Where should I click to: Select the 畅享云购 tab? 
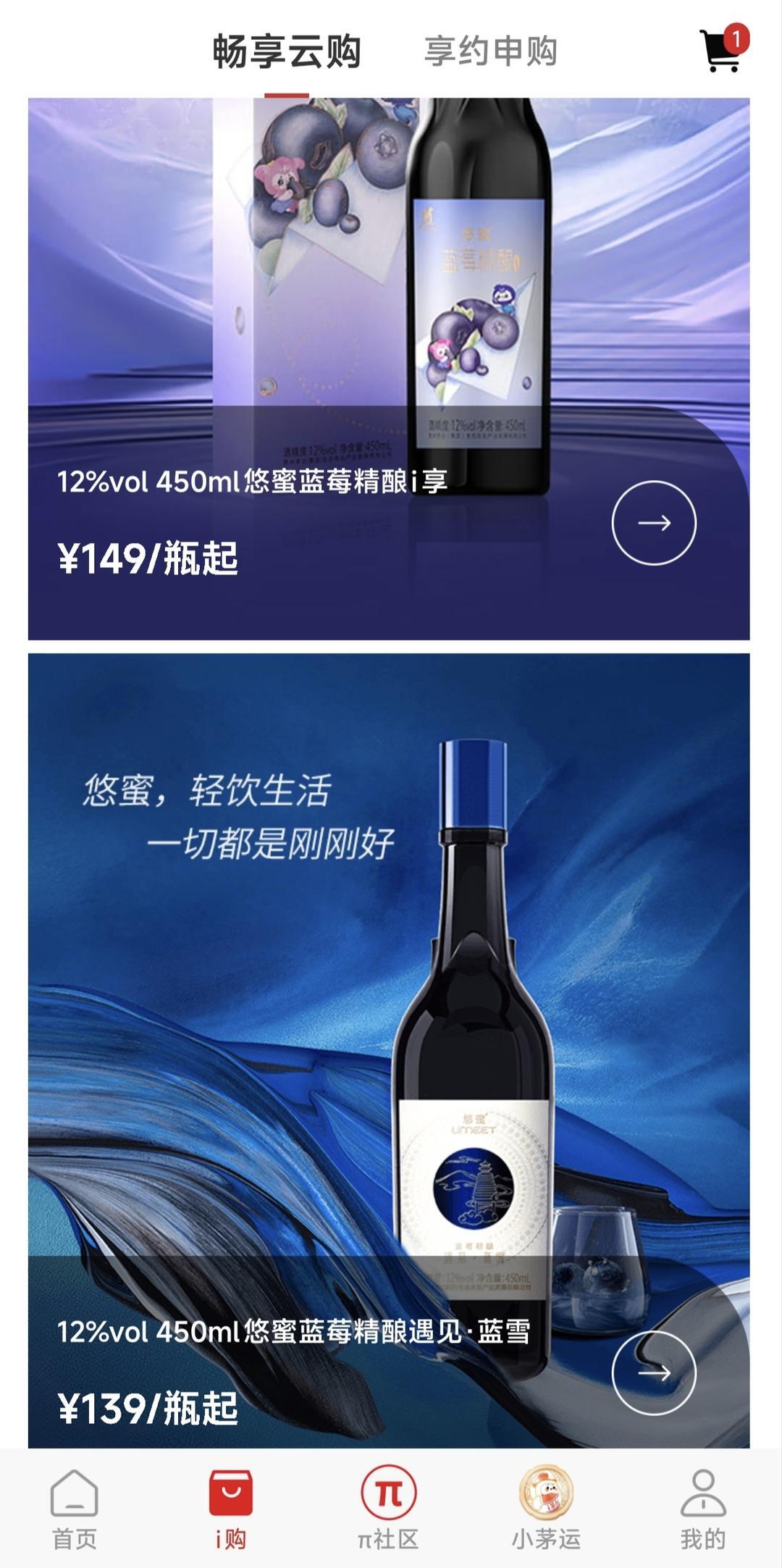287,51
